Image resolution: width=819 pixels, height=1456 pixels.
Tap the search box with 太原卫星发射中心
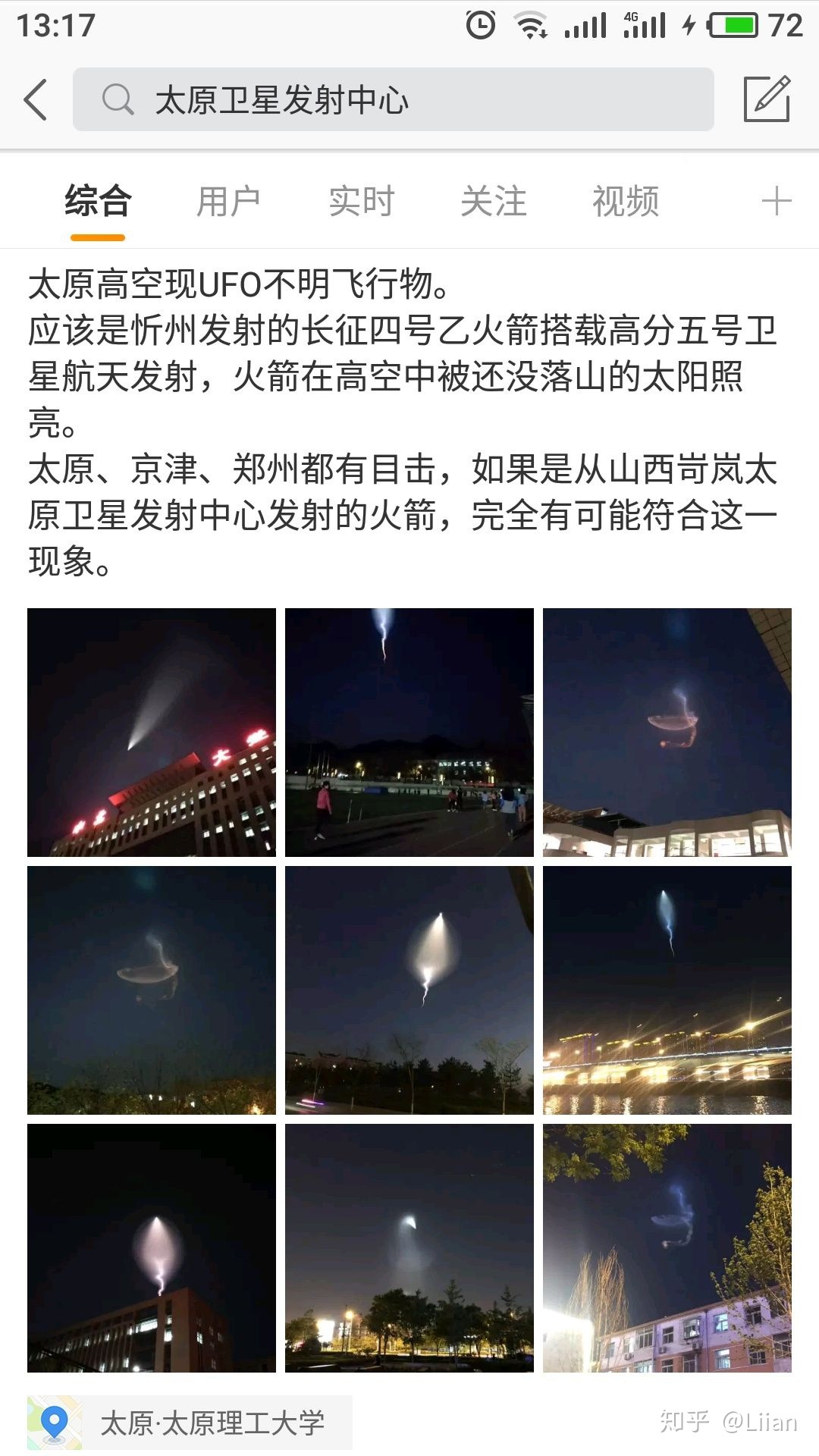click(x=393, y=99)
